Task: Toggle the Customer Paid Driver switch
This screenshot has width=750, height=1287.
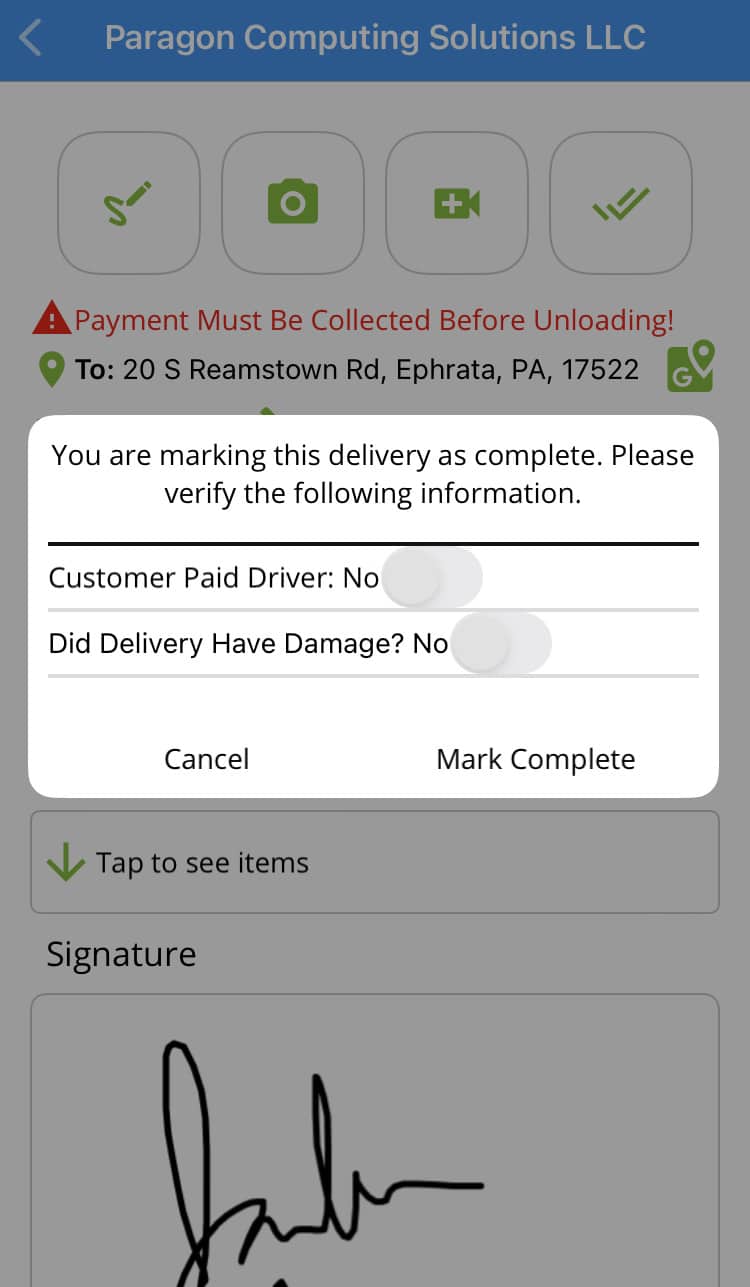Action: pos(432,578)
